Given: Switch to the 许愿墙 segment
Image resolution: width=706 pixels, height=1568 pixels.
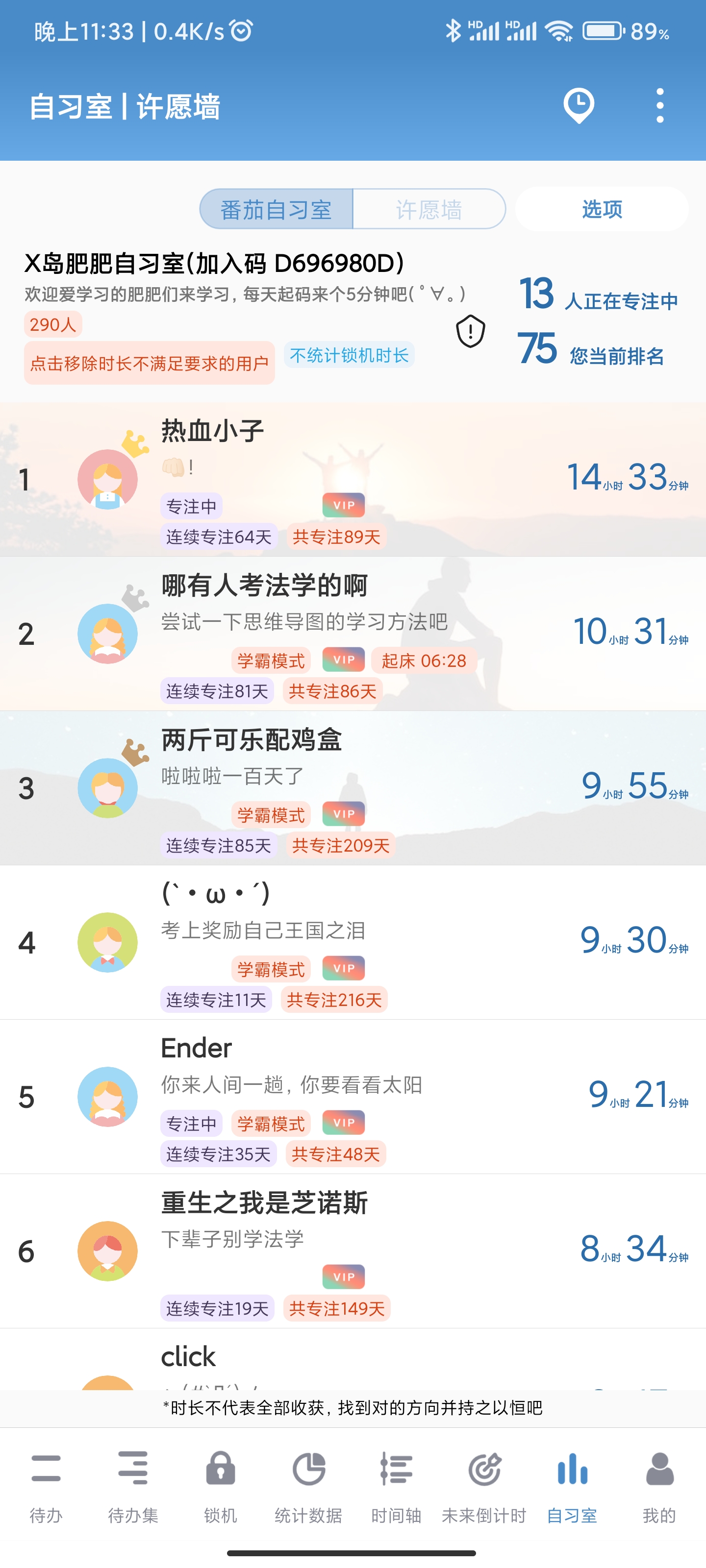Looking at the screenshot, I should coord(429,209).
